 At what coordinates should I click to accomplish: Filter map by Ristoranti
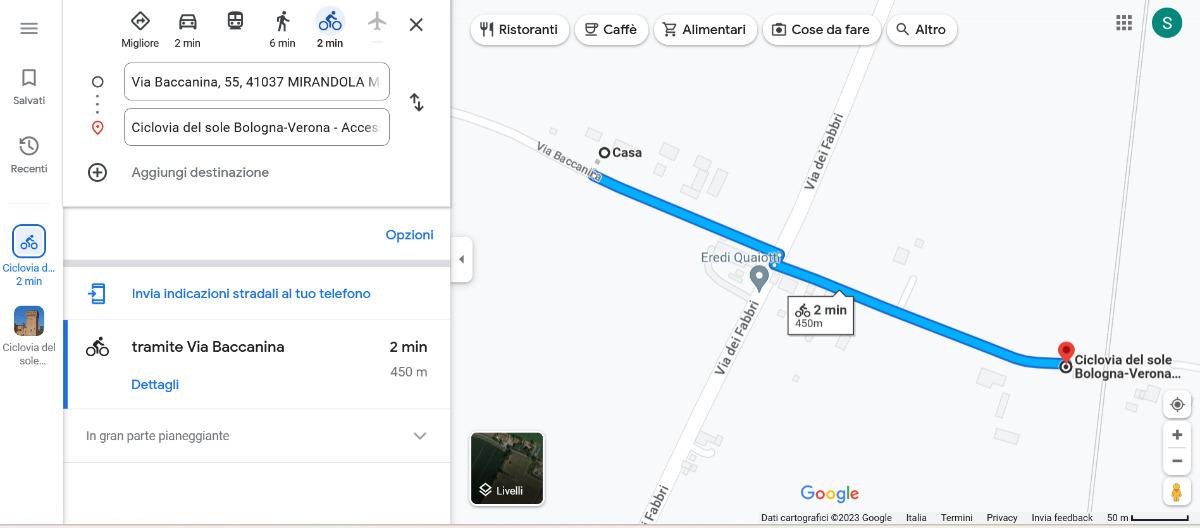pos(520,30)
